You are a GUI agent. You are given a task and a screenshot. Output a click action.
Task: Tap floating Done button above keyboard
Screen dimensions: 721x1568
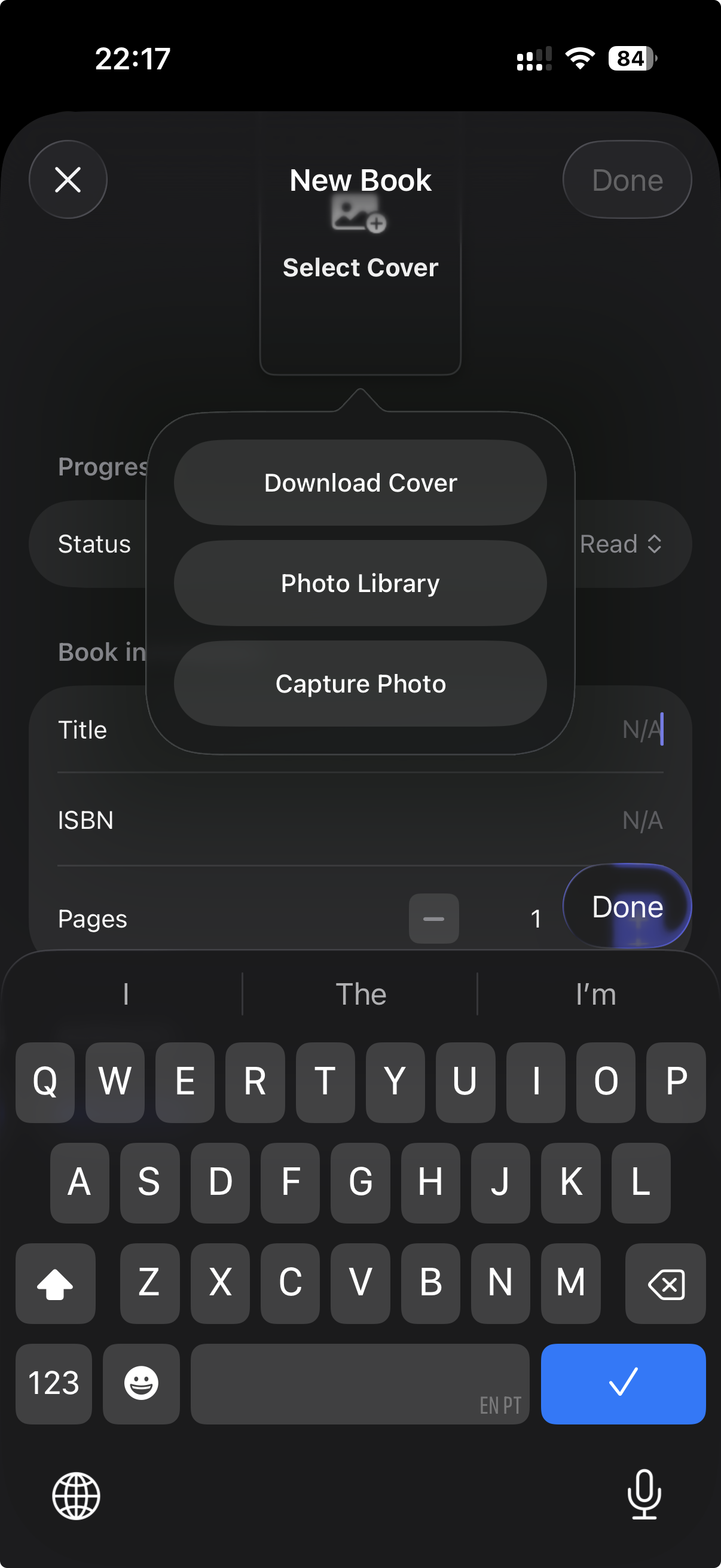tap(627, 907)
